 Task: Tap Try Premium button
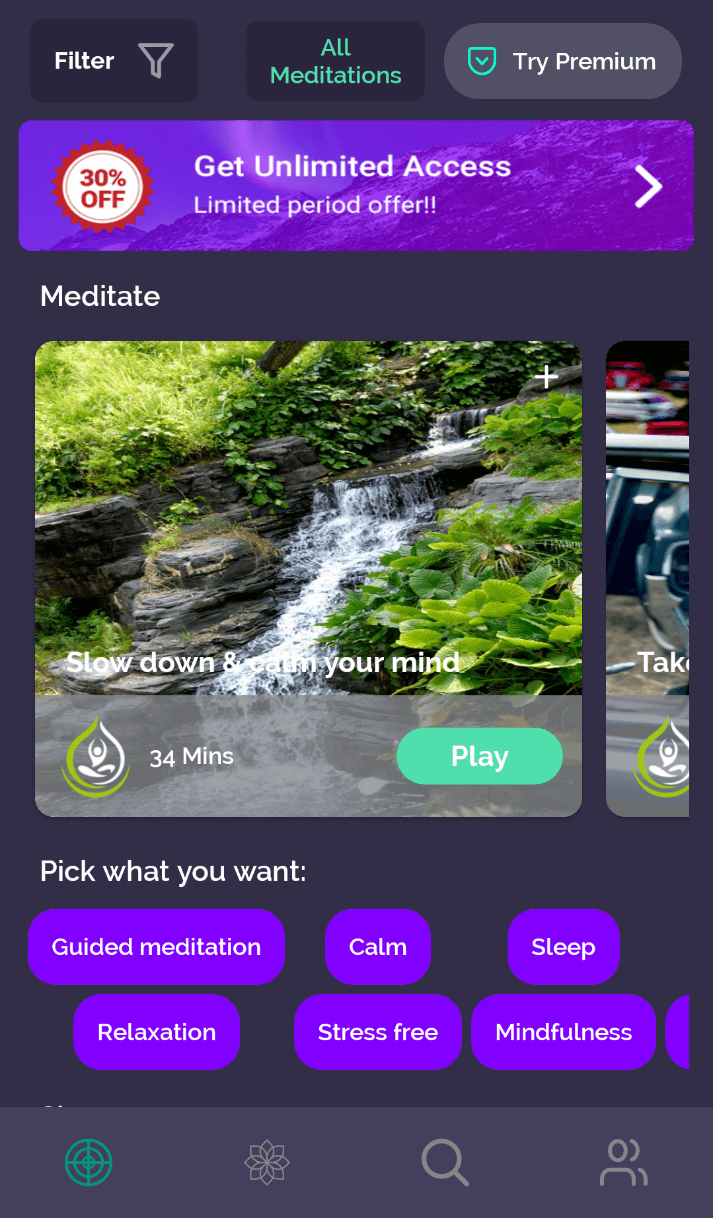[563, 61]
